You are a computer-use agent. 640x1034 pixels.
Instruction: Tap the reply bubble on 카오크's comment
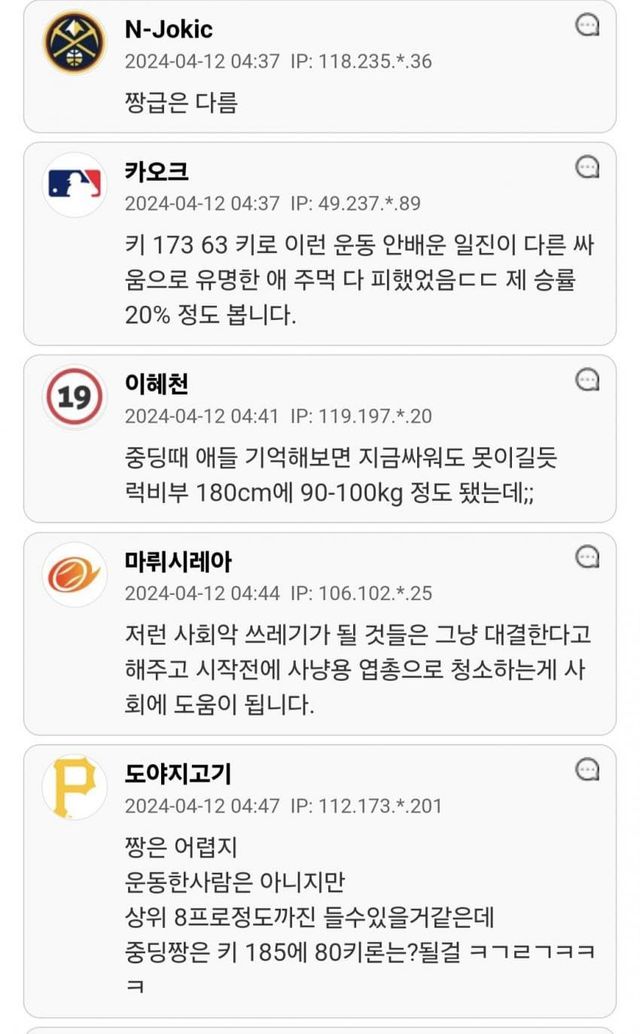pyautogui.click(x=588, y=167)
